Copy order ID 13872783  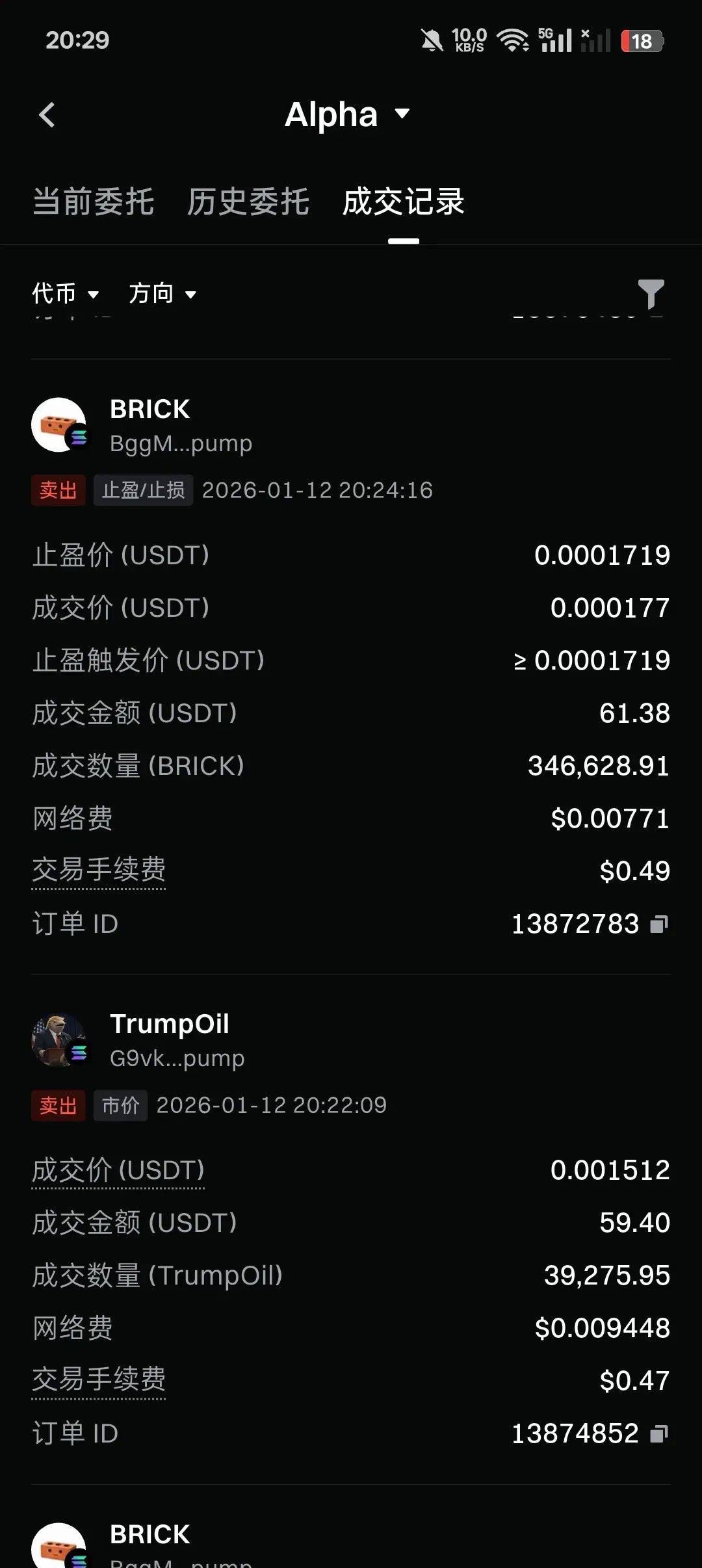(659, 924)
